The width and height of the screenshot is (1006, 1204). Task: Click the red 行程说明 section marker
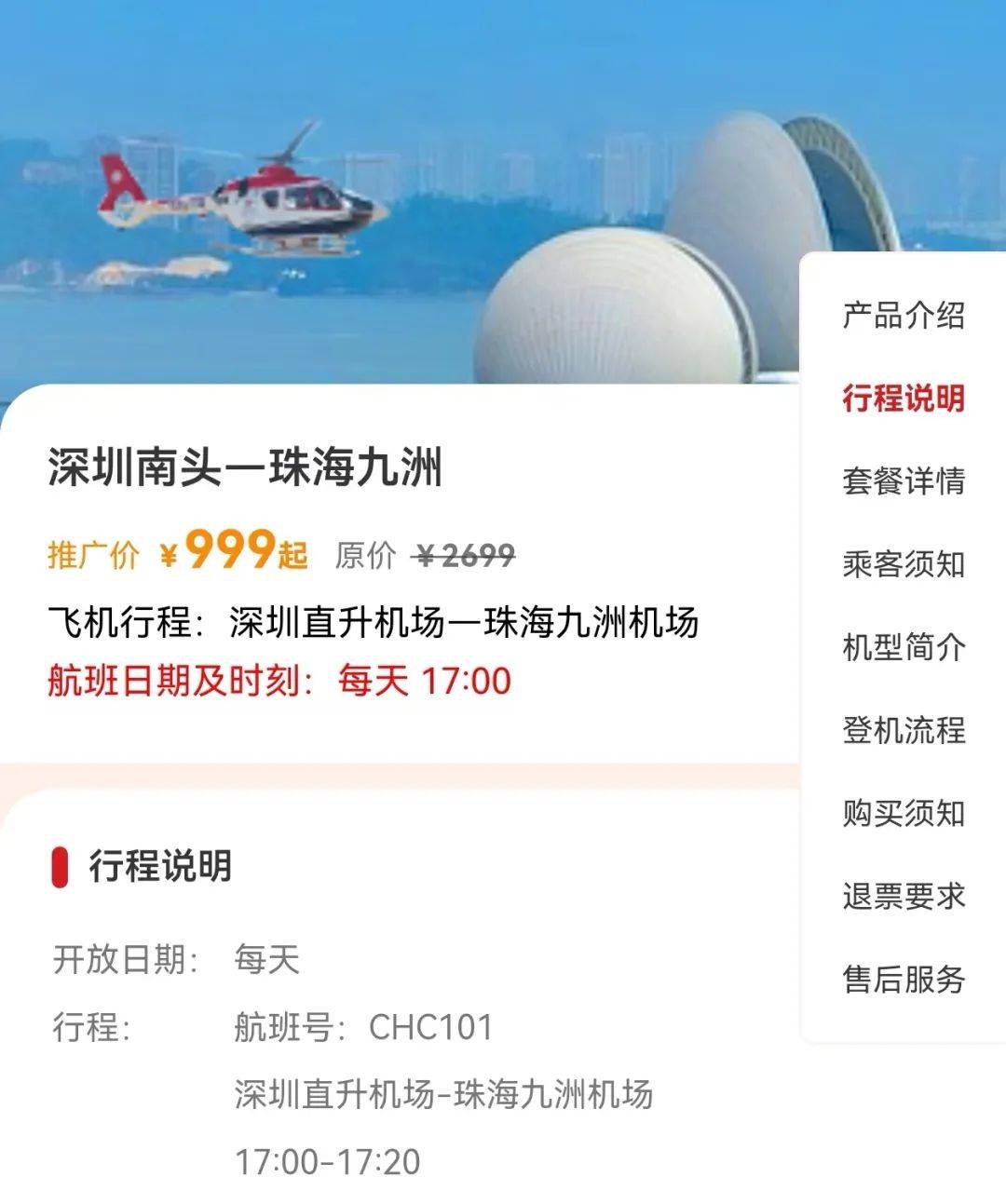59,864
